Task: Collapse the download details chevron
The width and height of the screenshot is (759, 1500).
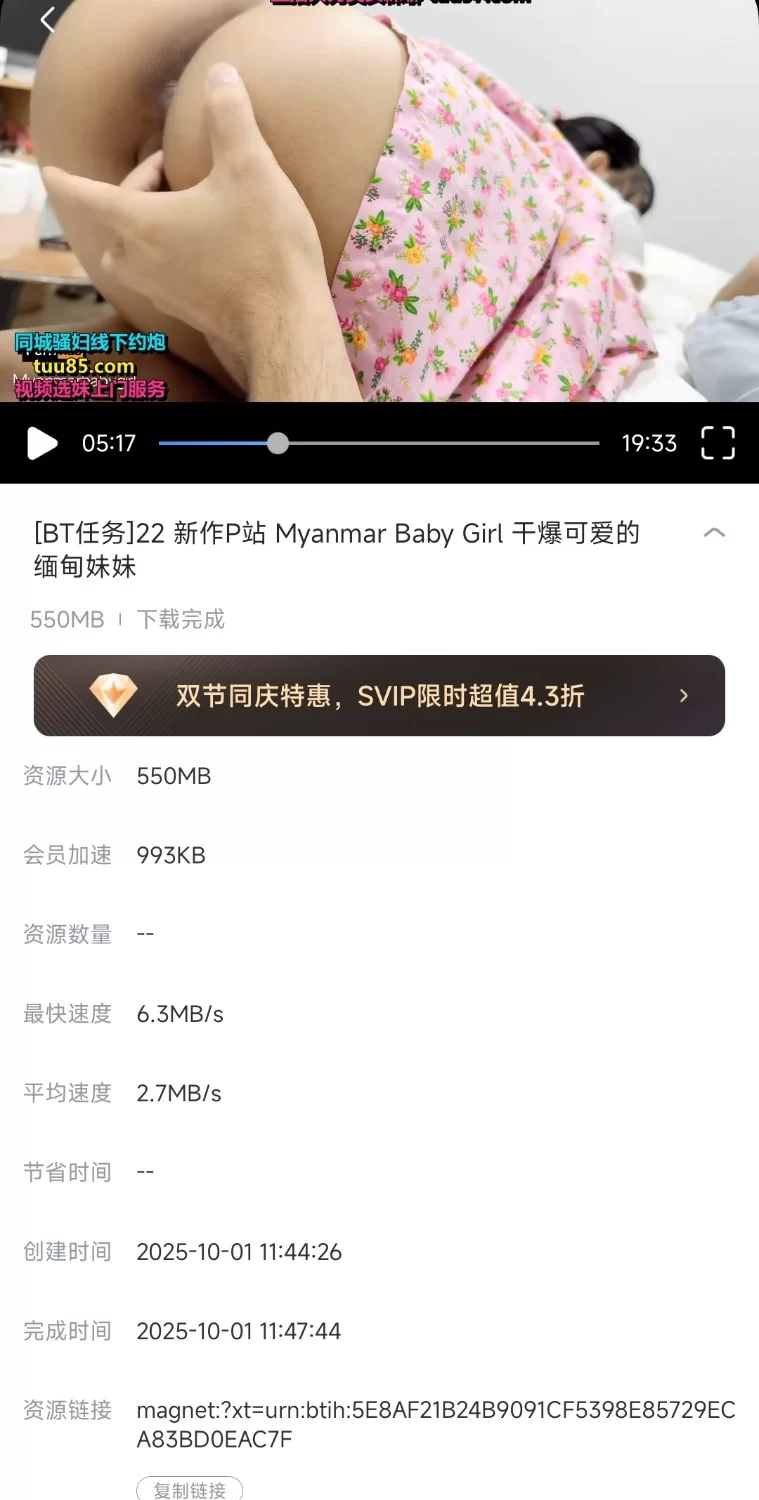Action: (714, 533)
